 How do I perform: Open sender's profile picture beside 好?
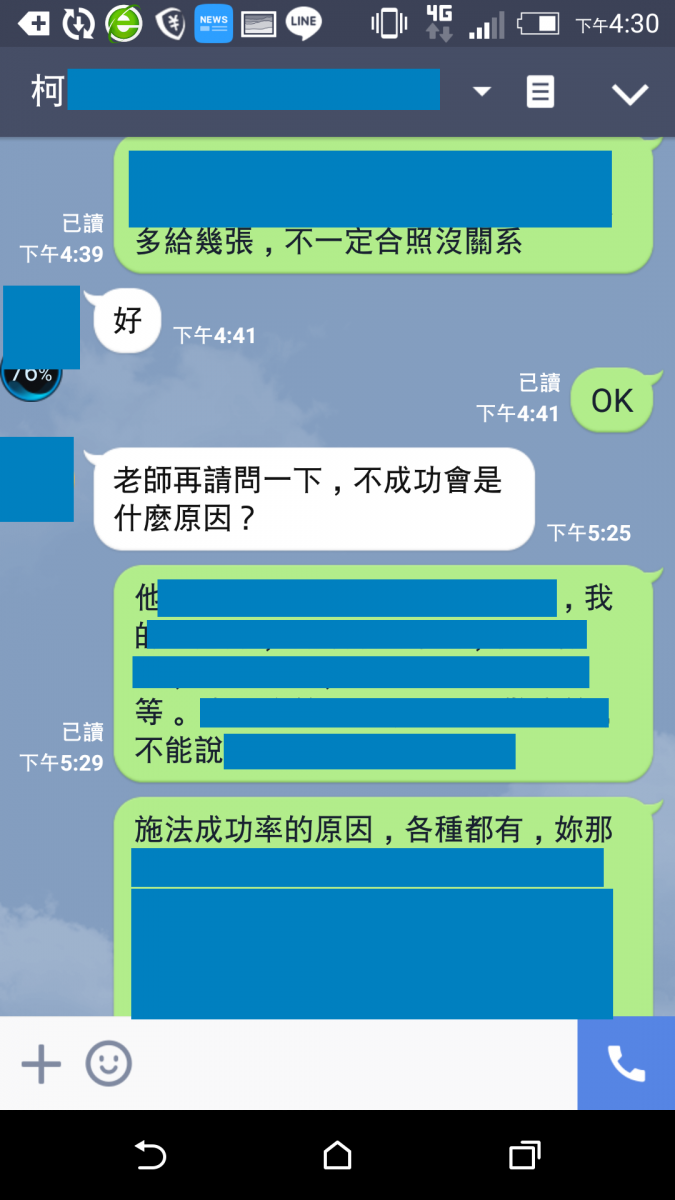click(41, 327)
